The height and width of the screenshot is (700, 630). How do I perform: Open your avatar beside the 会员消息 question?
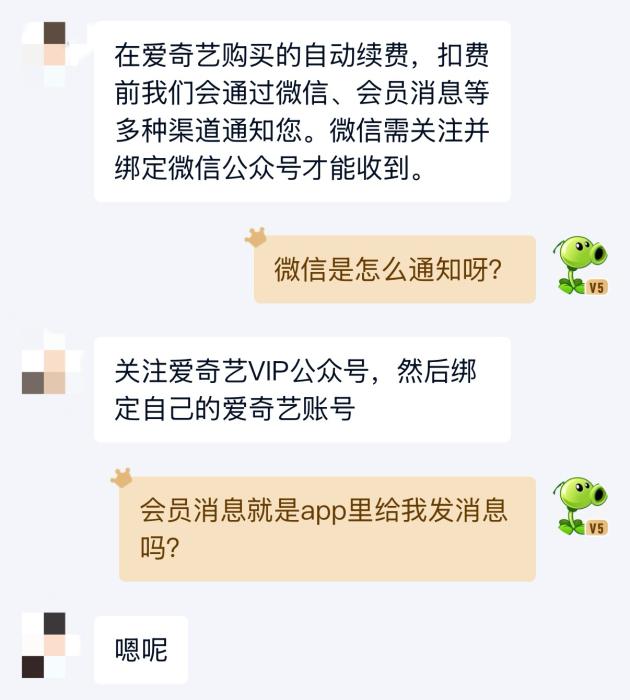click(581, 506)
